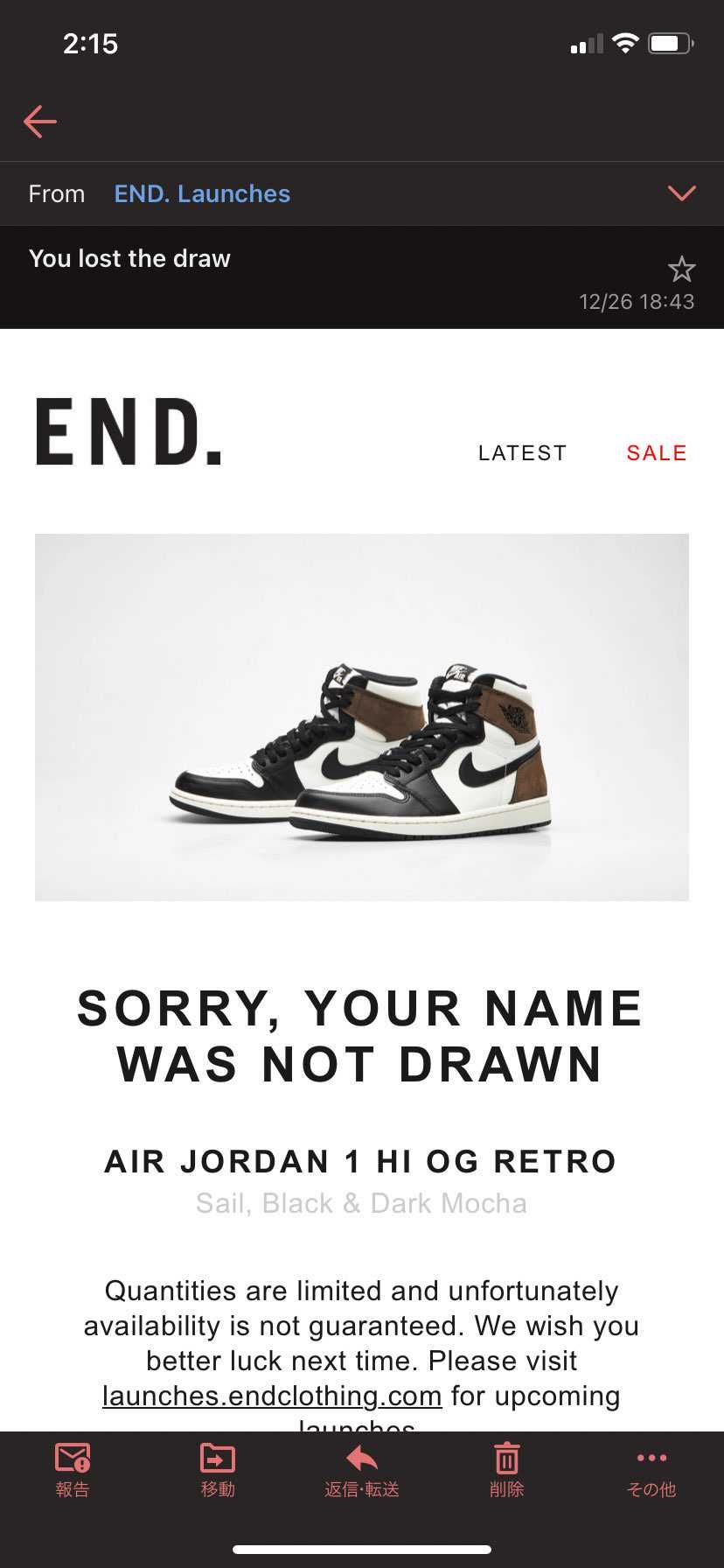The width and height of the screenshot is (724, 1568).
Task: Star this email
Action: coord(681,269)
